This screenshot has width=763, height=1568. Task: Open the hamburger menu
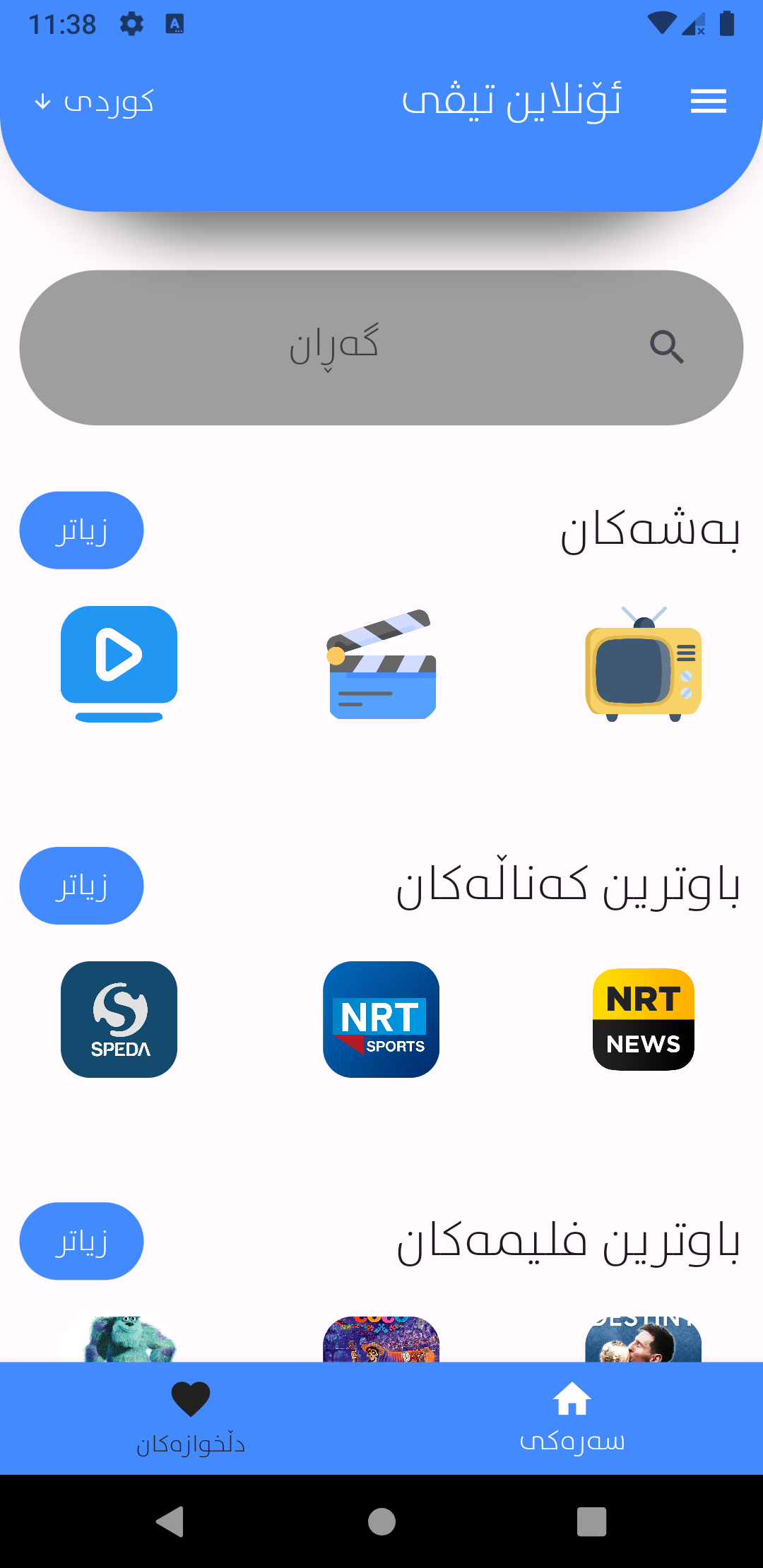pos(709,101)
